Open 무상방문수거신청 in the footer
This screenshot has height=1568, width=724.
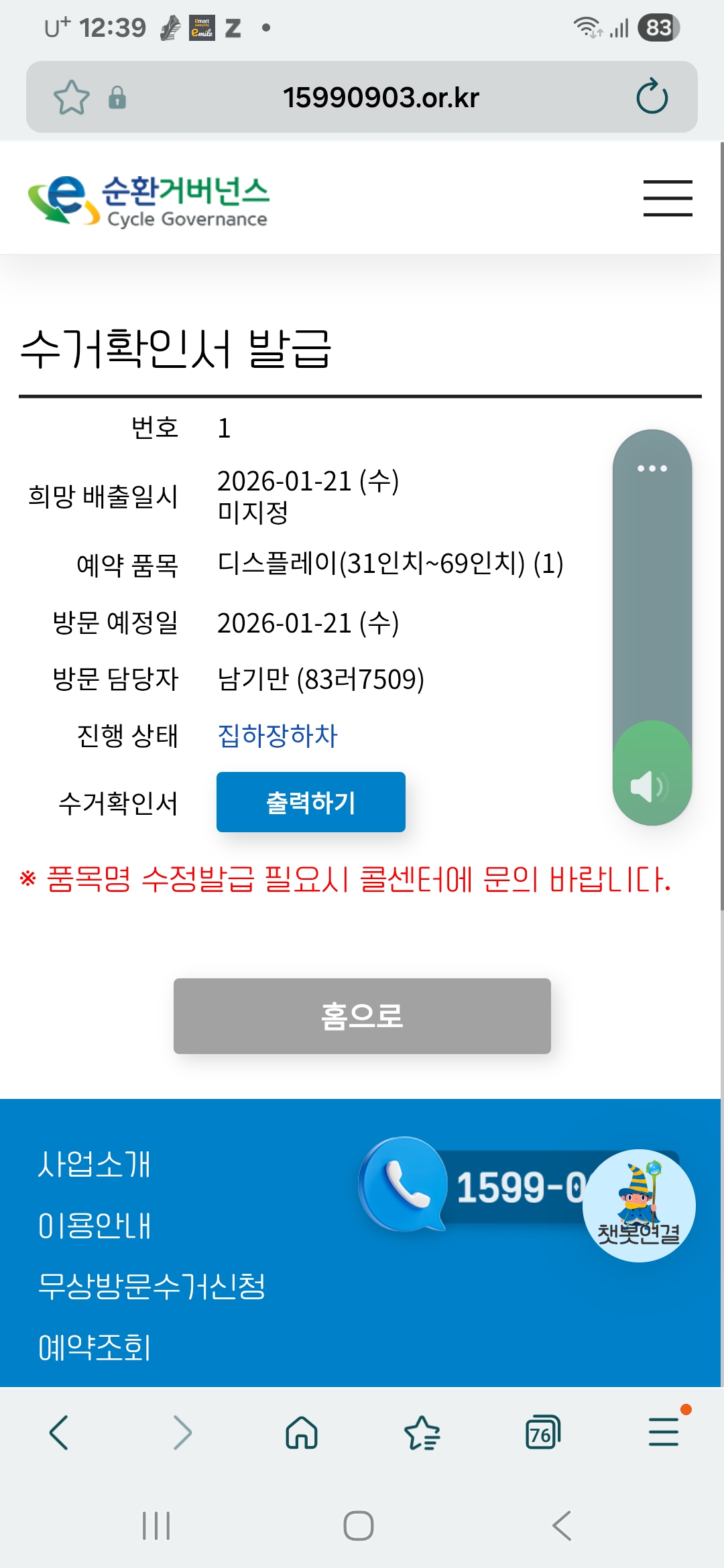pos(152,1287)
